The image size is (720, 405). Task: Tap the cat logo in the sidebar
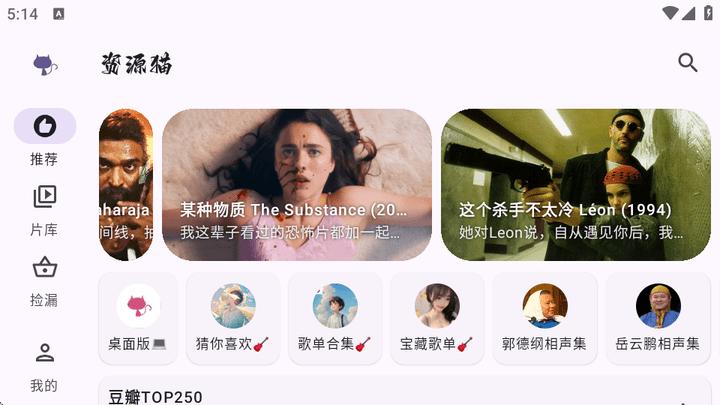tap(44, 65)
